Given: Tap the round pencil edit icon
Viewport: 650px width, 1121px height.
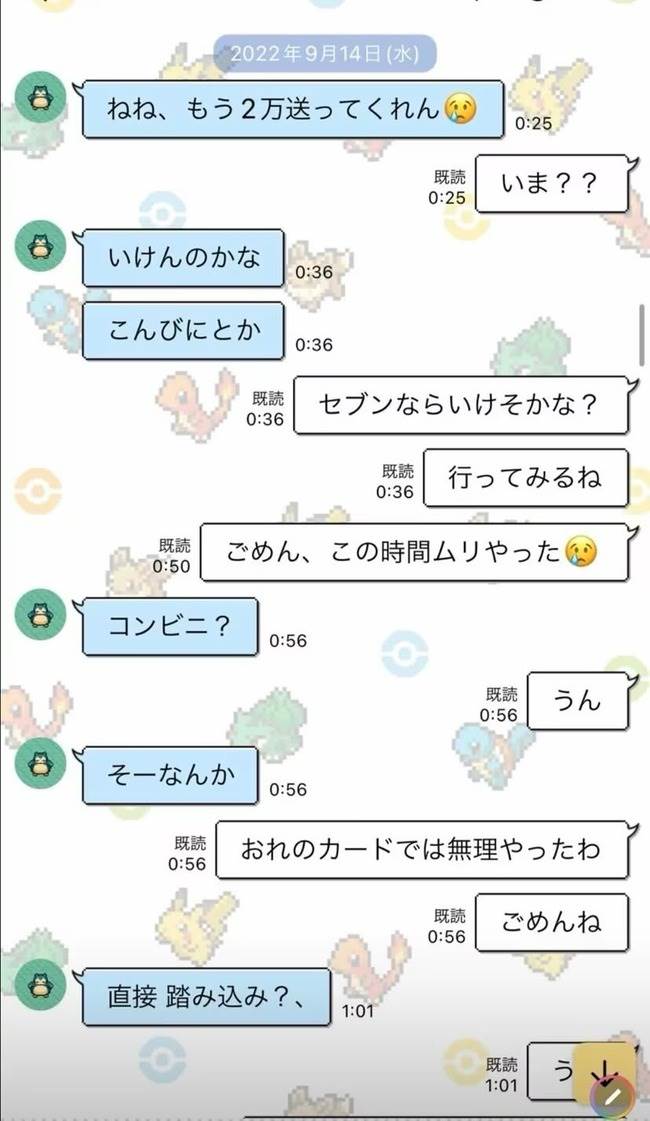Looking at the screenshot, I should coord(614,1097).
